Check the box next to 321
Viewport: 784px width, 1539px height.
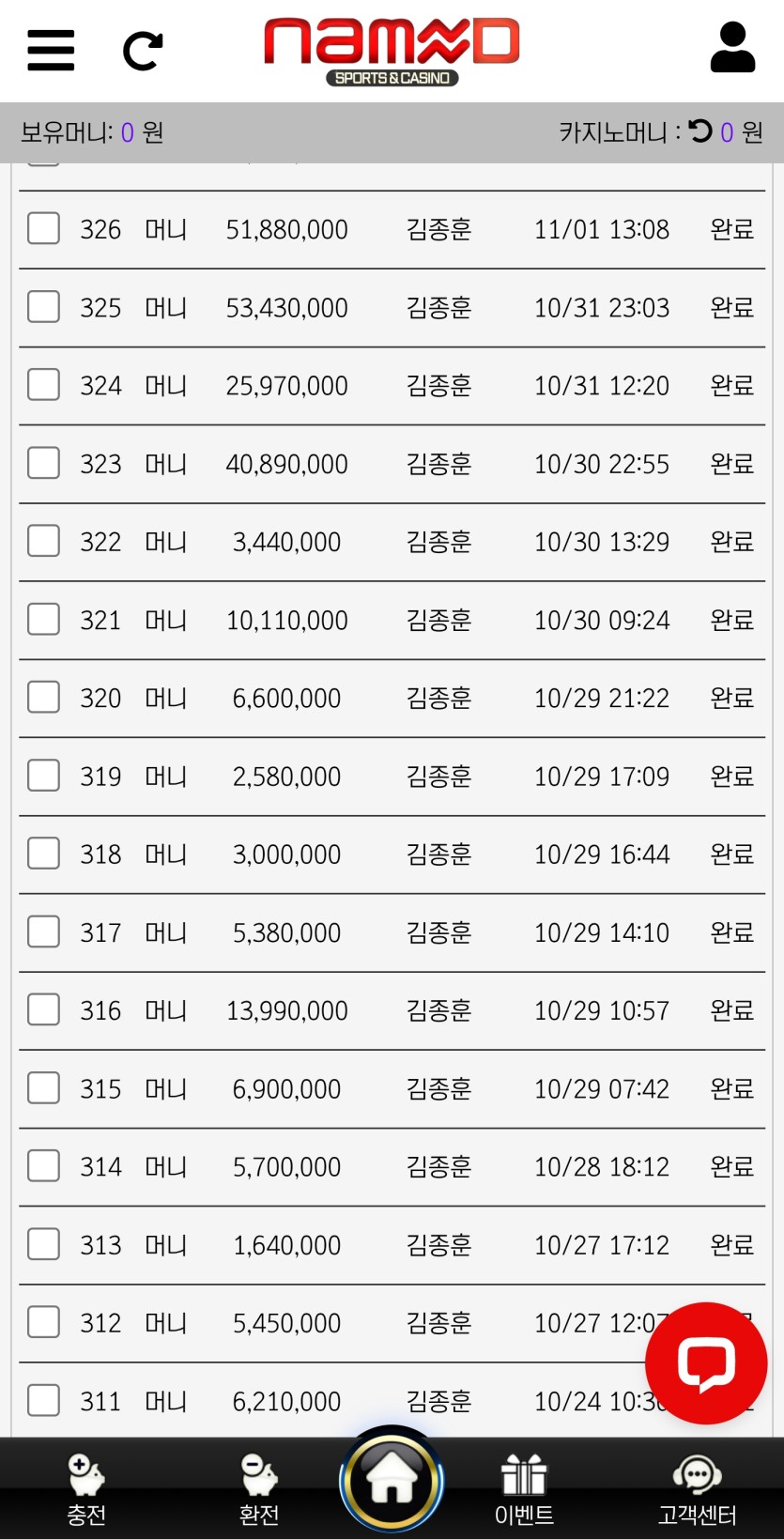(x=43, y=620)
